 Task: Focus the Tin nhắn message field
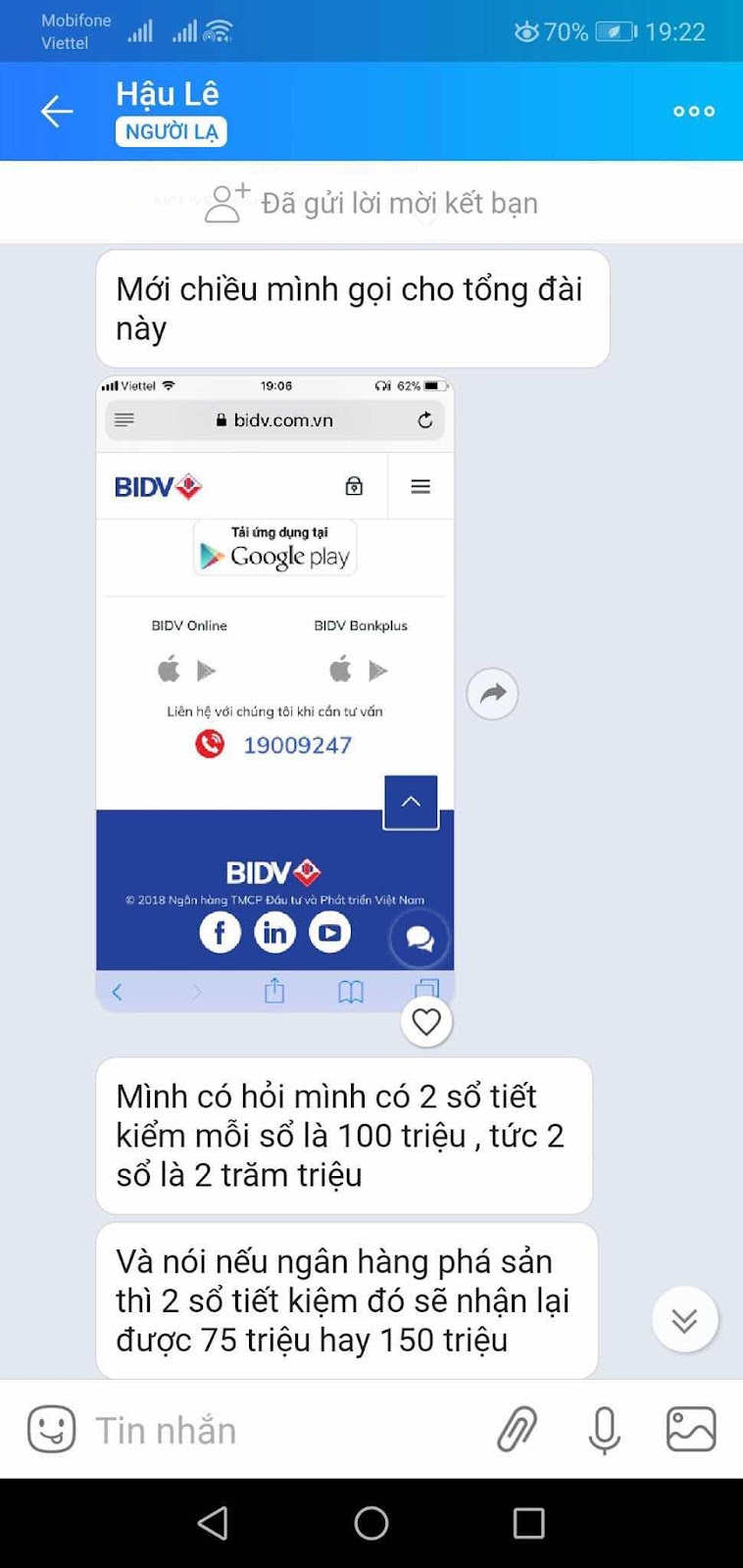(284, 1430)
